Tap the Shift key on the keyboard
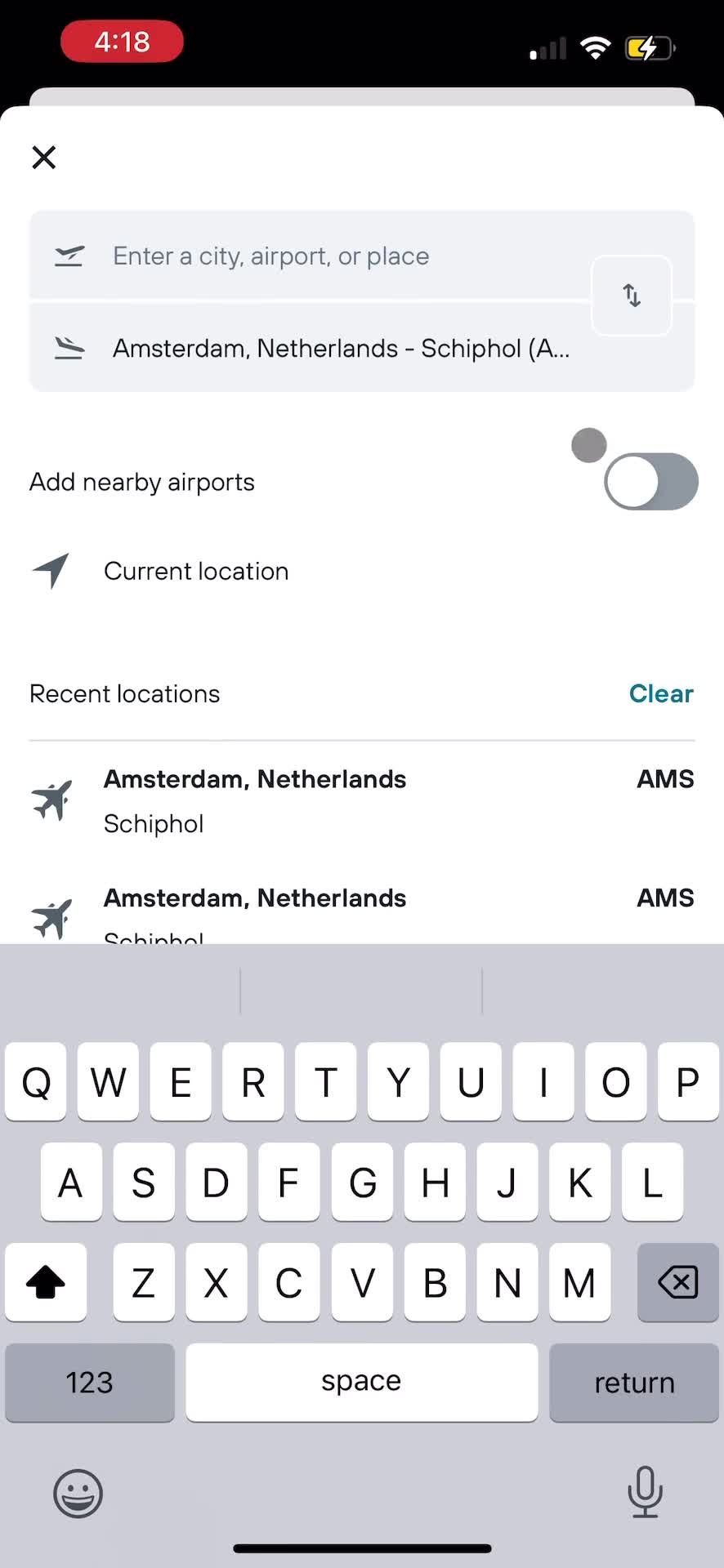 [x=45, y=1282]
